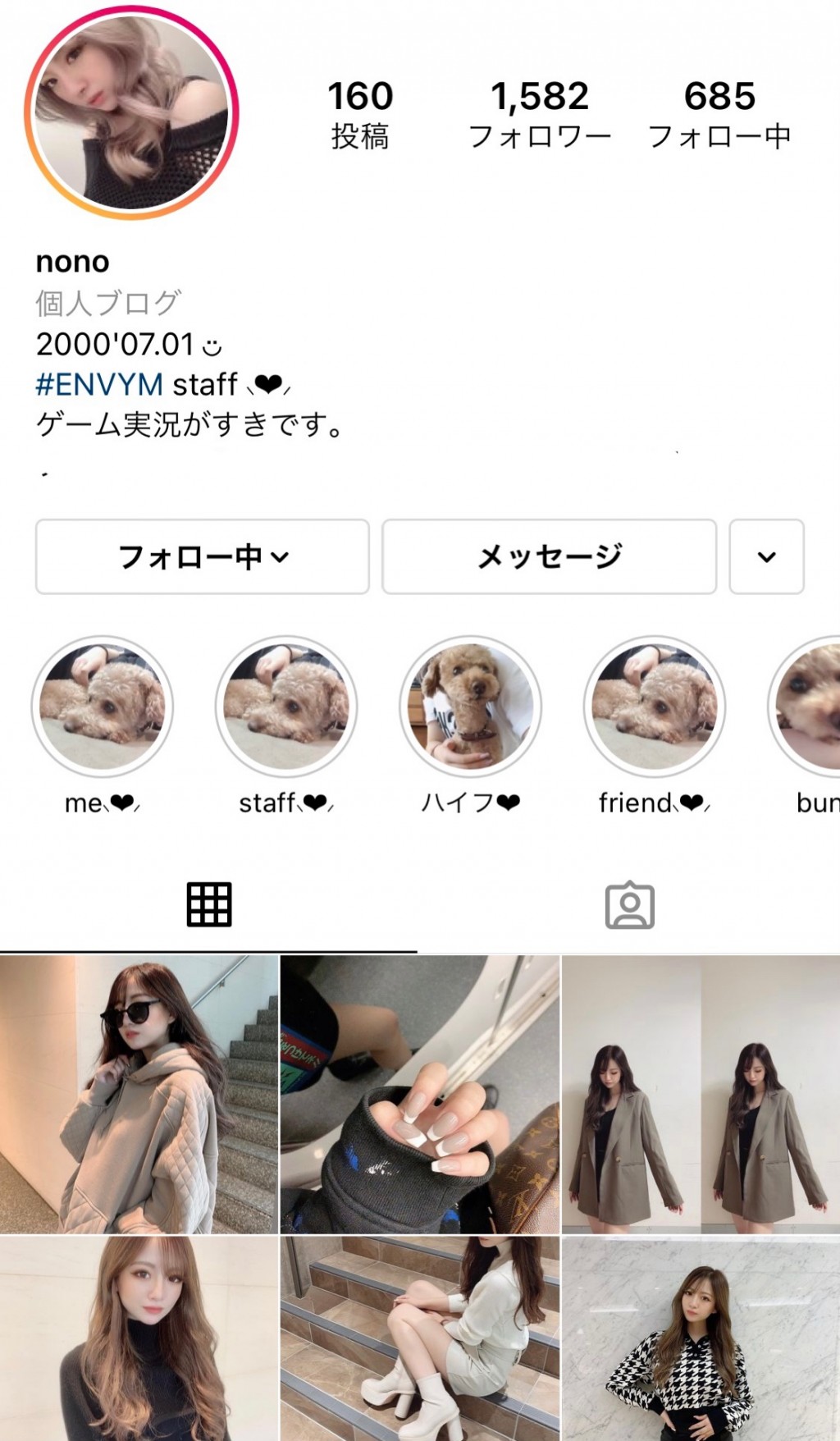840x1441 pixels.
Task: Open the houndstooth sweater post
Action: tap(701, 1338)
